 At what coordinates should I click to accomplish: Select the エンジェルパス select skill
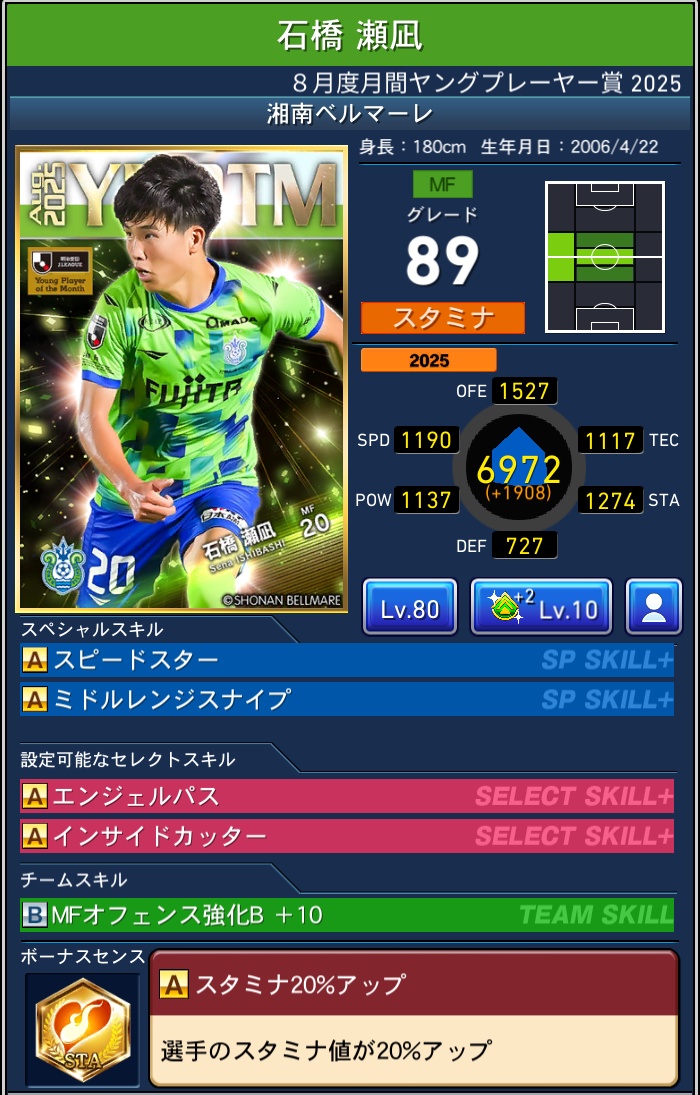[x=346, y=796]
